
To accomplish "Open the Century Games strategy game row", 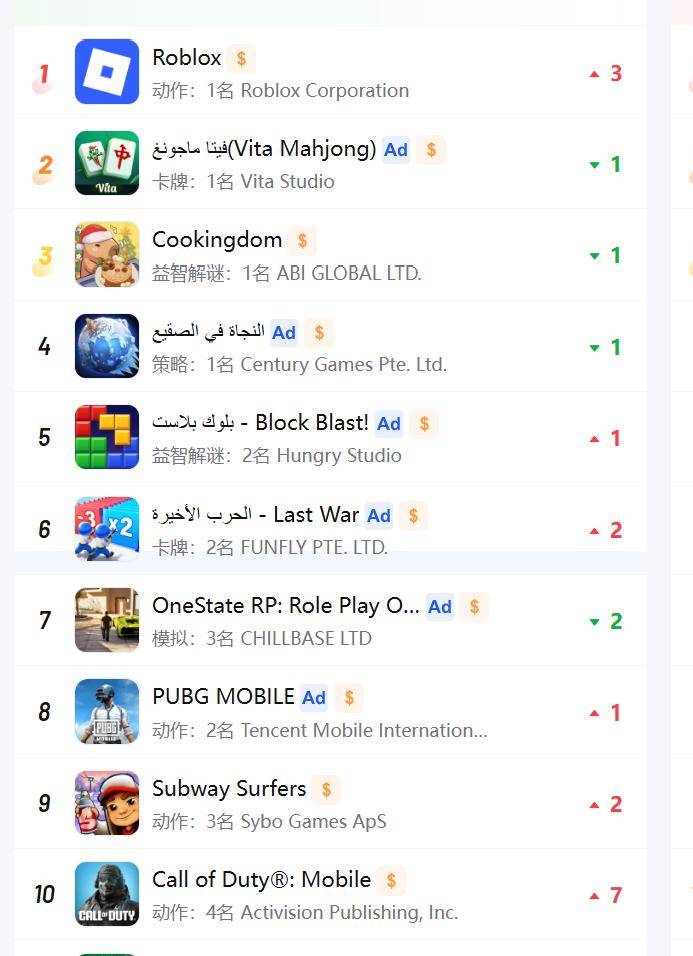I will (208, 332).
